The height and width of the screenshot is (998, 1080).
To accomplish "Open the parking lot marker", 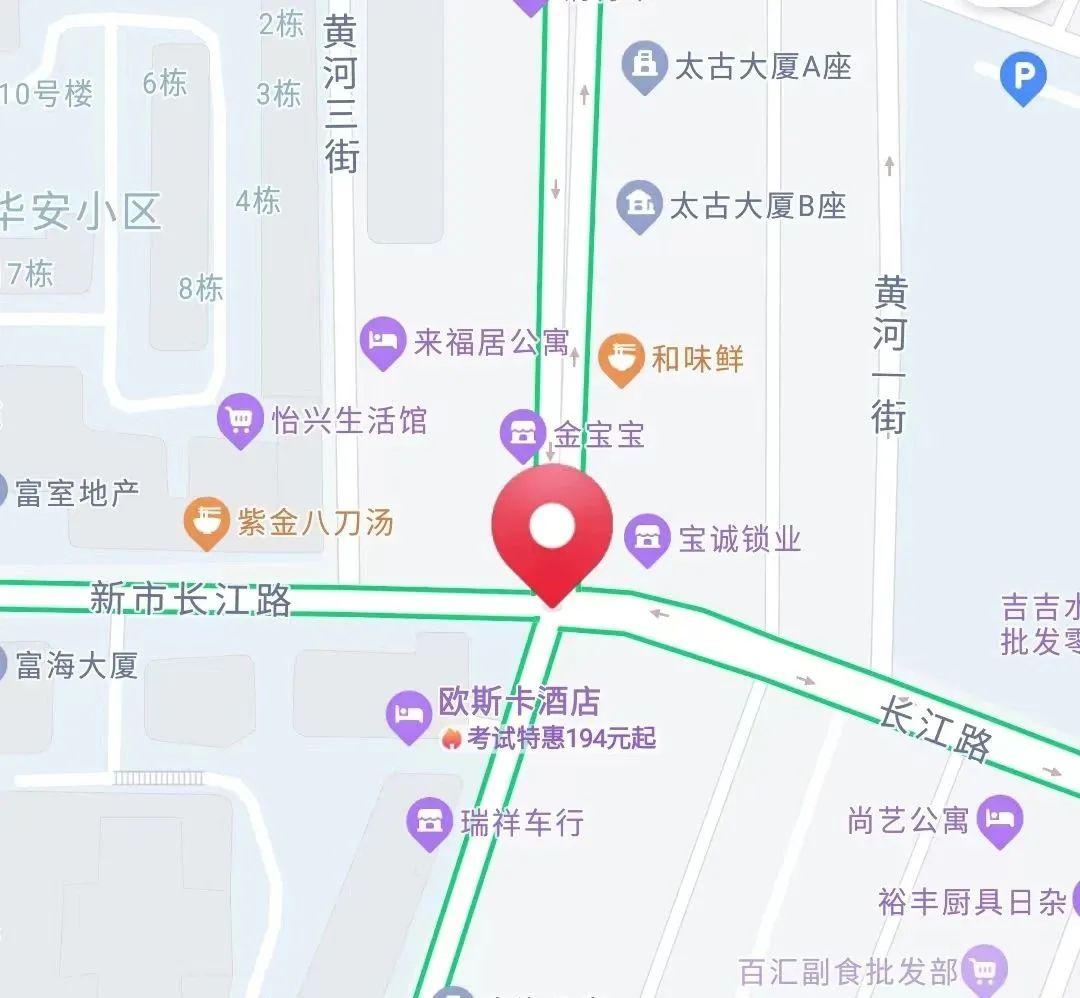I will (1023, 77).
